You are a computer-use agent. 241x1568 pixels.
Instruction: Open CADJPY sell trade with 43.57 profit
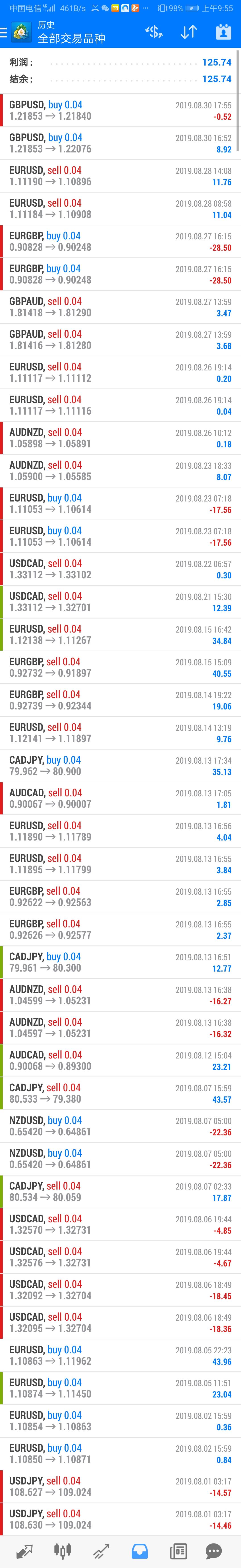click(x=120, y=1093)
